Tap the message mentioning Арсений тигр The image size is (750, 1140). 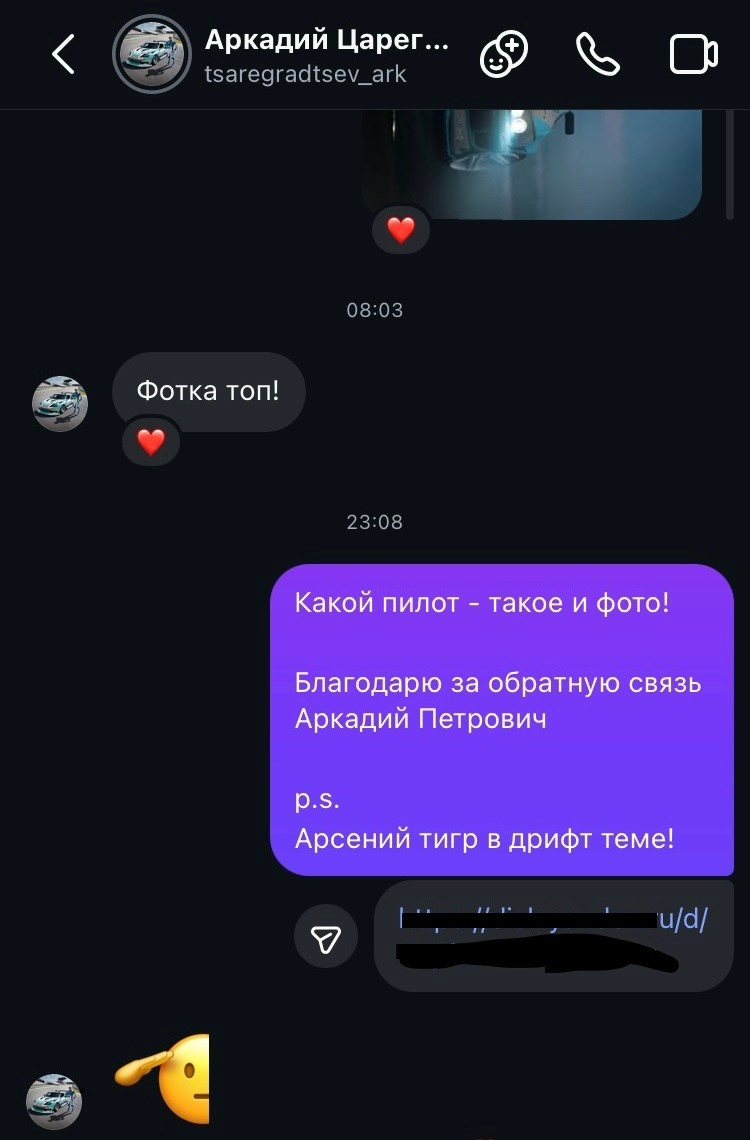pyautogui.click(x=484, y=839)
